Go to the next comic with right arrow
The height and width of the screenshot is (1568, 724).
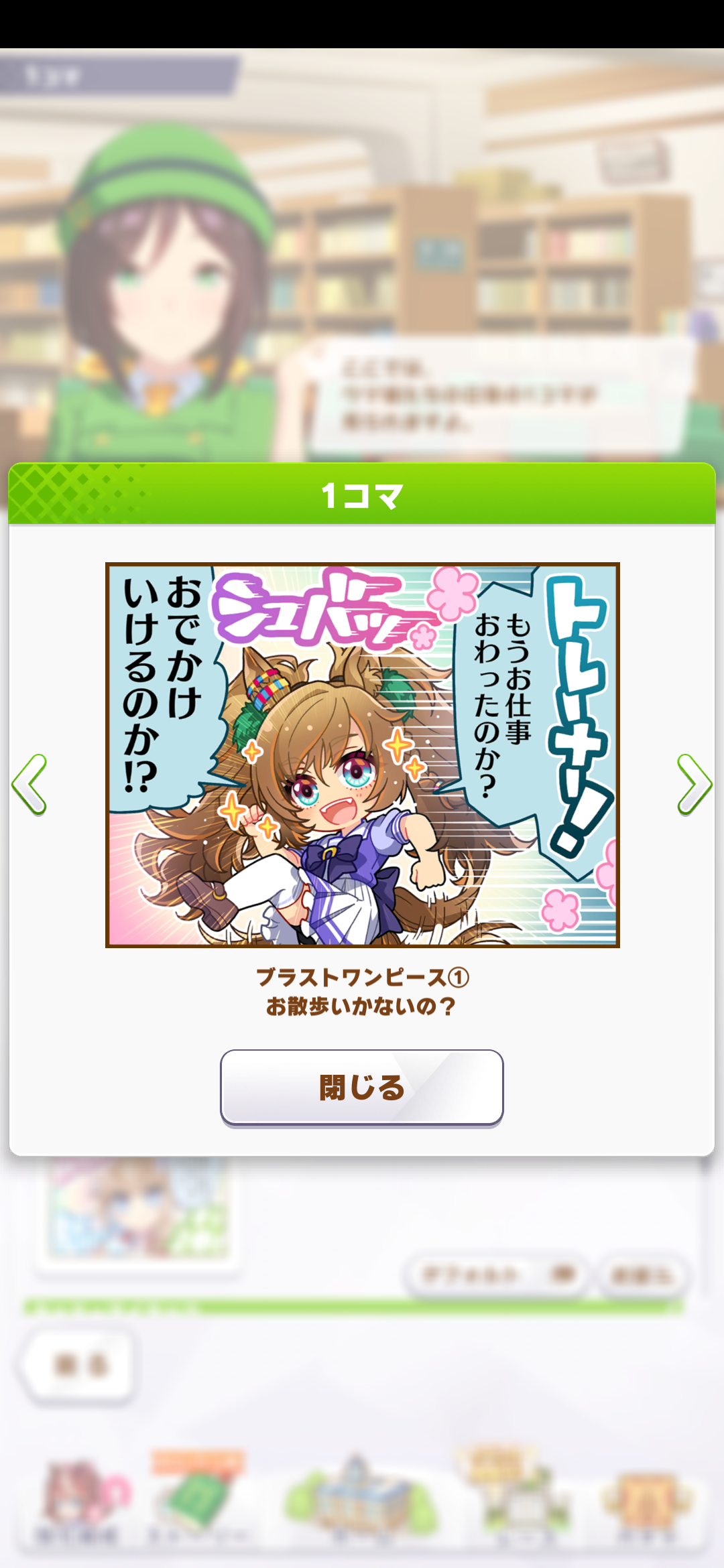point(695,784)
